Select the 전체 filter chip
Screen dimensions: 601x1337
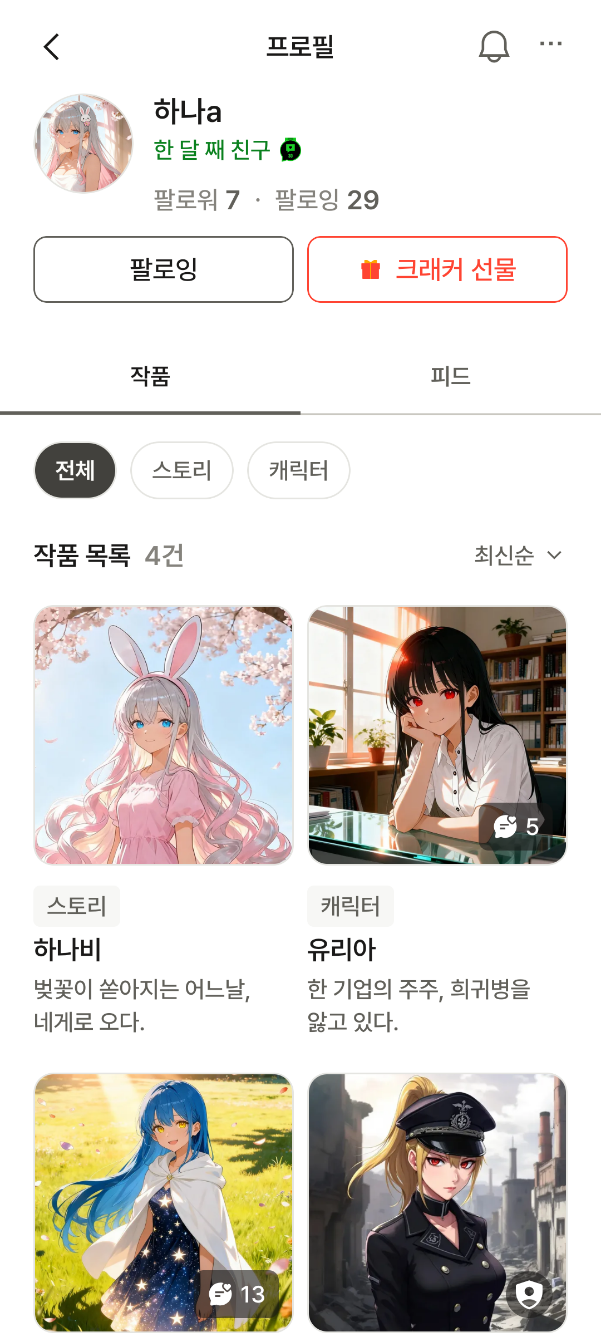pyautogui.click(x=75, y=470)
